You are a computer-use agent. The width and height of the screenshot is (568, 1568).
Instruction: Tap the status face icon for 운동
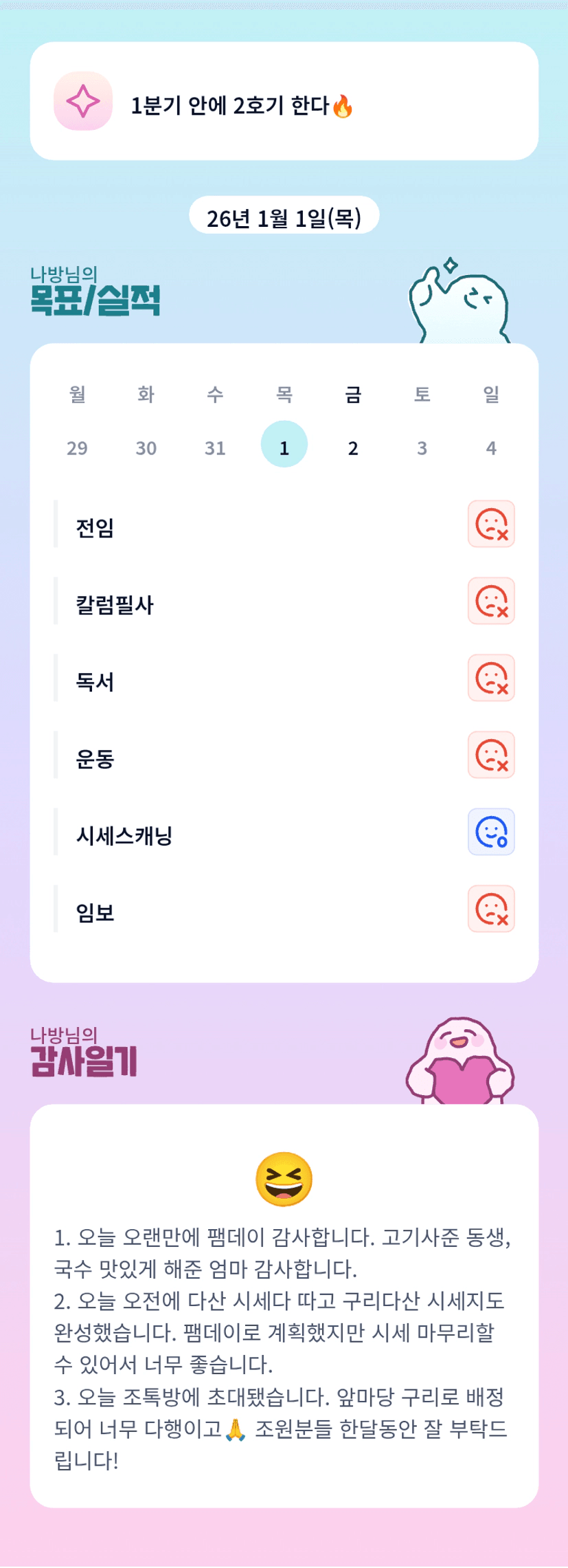coord(491,755)
